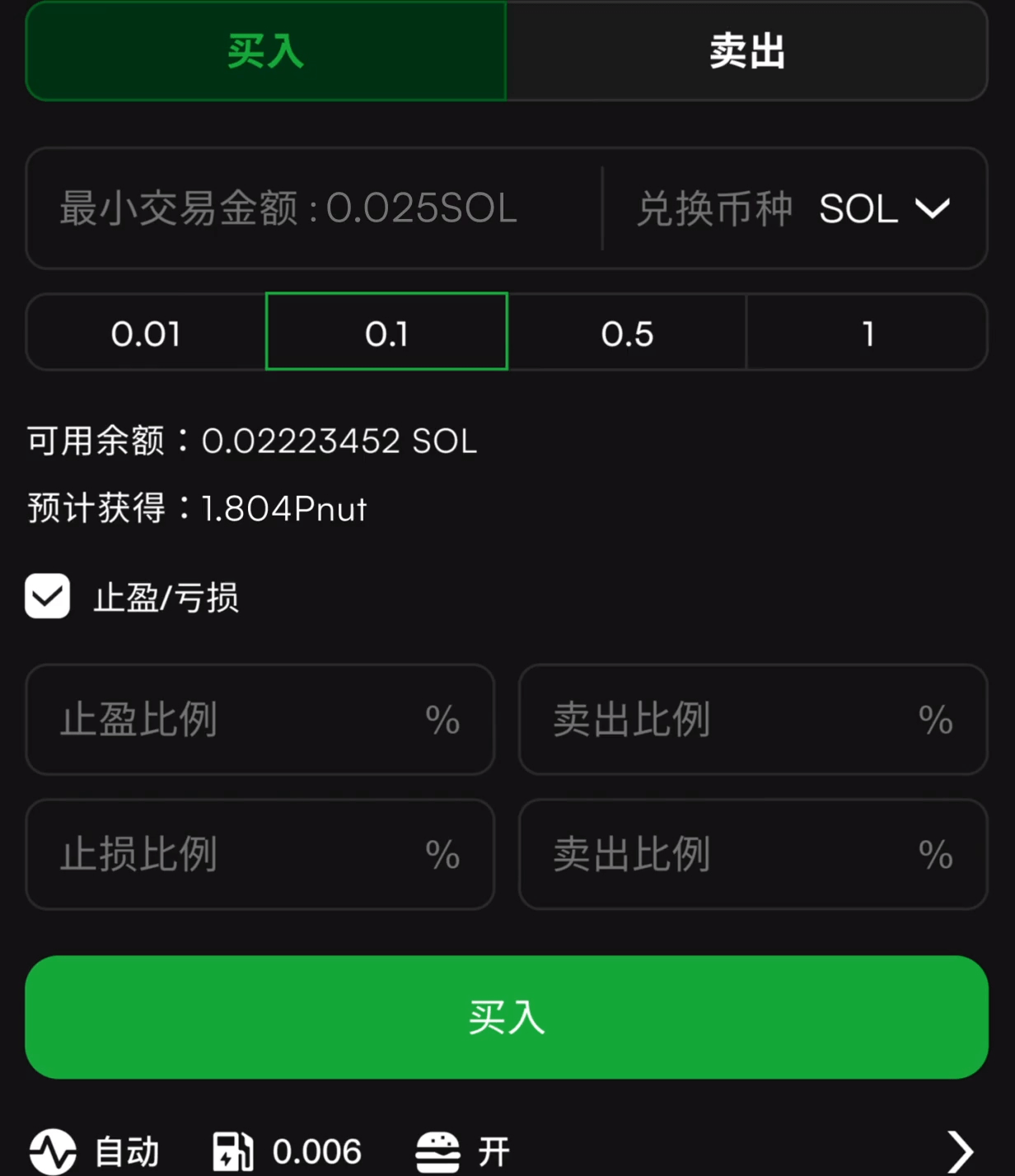The image size is (1015, 1176).
Task: Select the 0.01 amount preset
Action: click(x=146, y=333)
